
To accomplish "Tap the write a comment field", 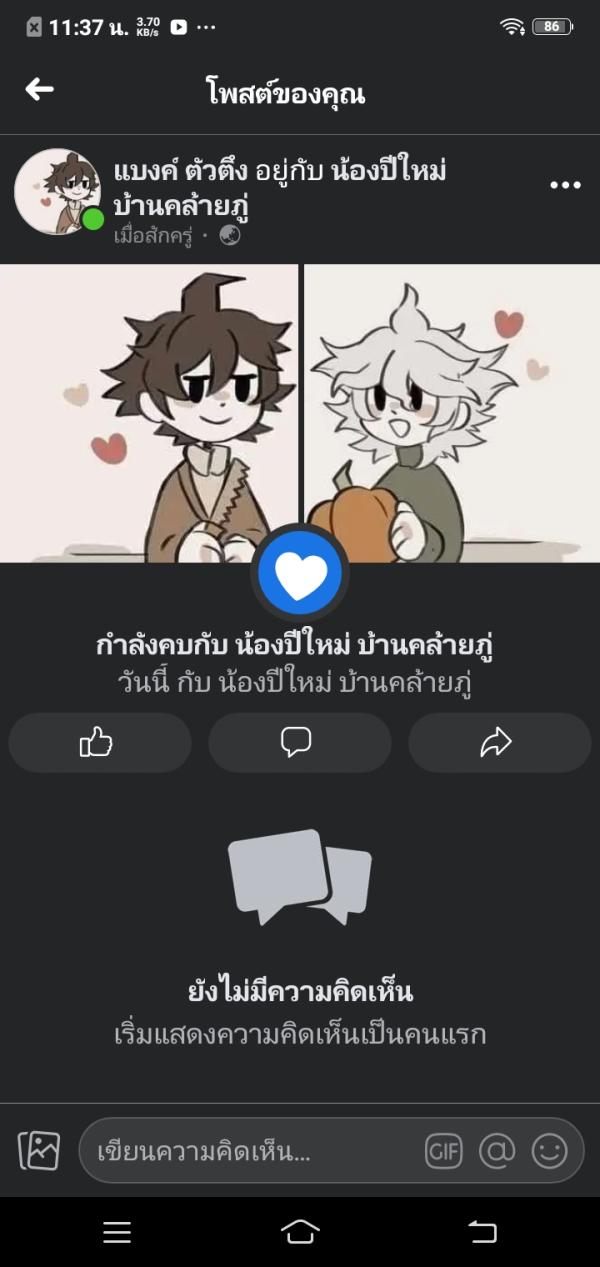I will [x=250, y=1151].
